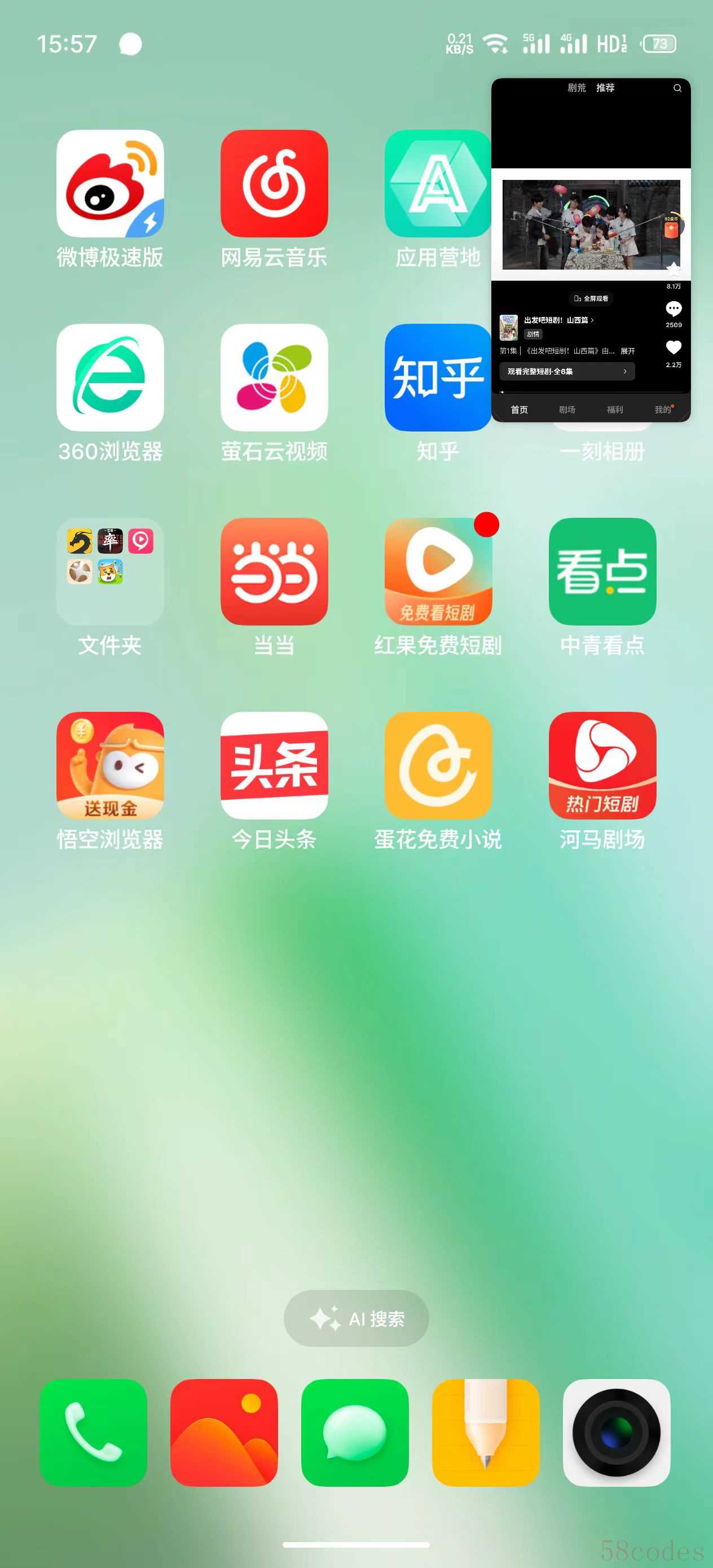Open 中青看点
Viewport: 713px width, 1568px height.
click(602, 571)
